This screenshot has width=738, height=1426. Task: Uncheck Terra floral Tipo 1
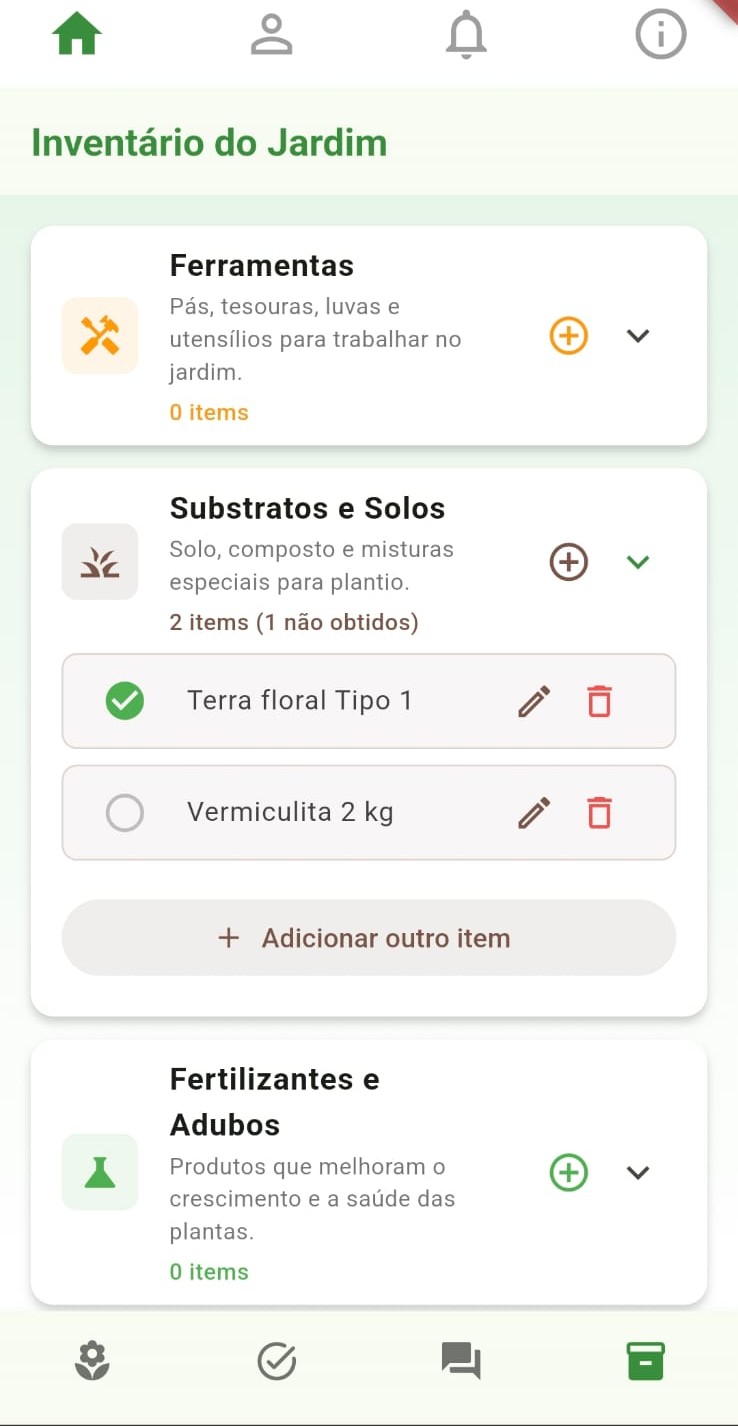pos(124,701)
